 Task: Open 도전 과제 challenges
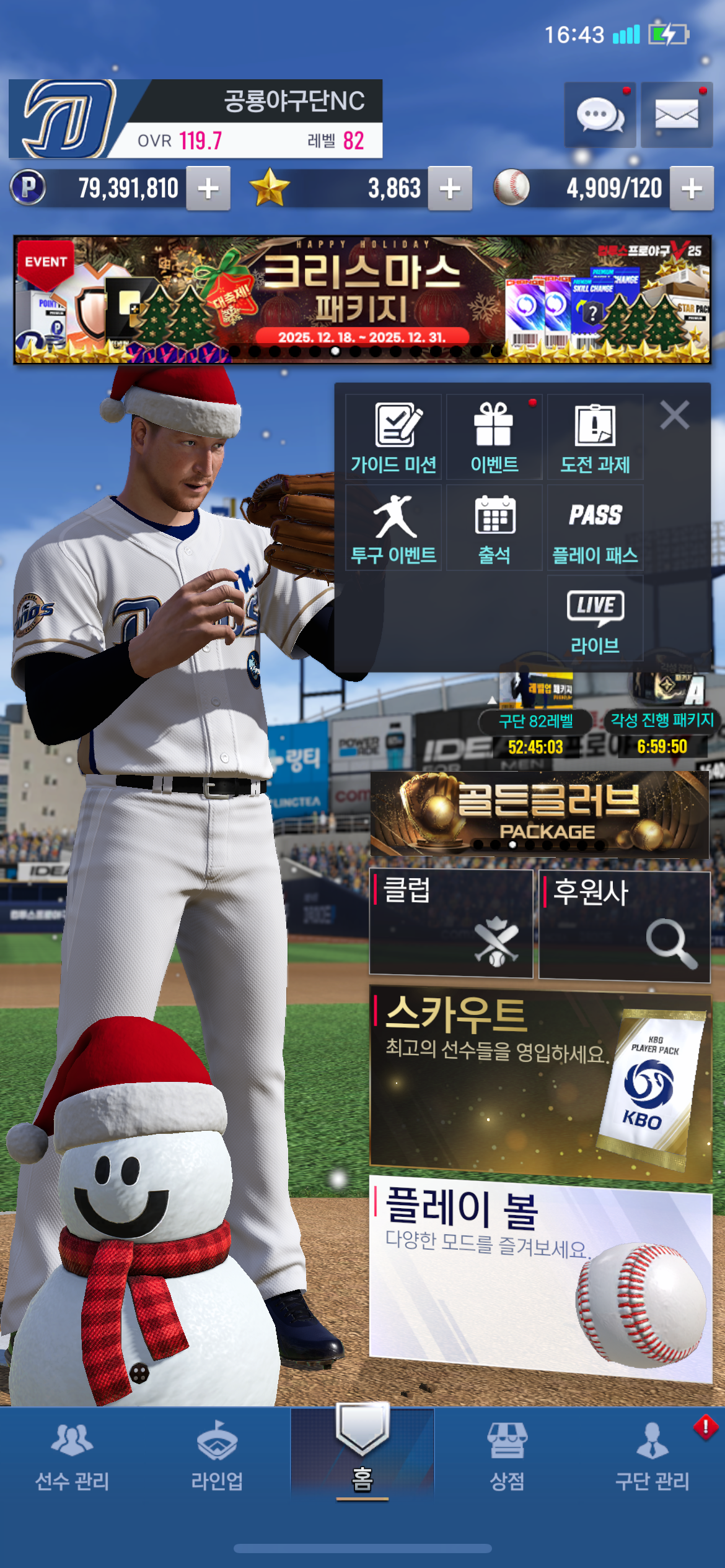click(x=595, y=437)
